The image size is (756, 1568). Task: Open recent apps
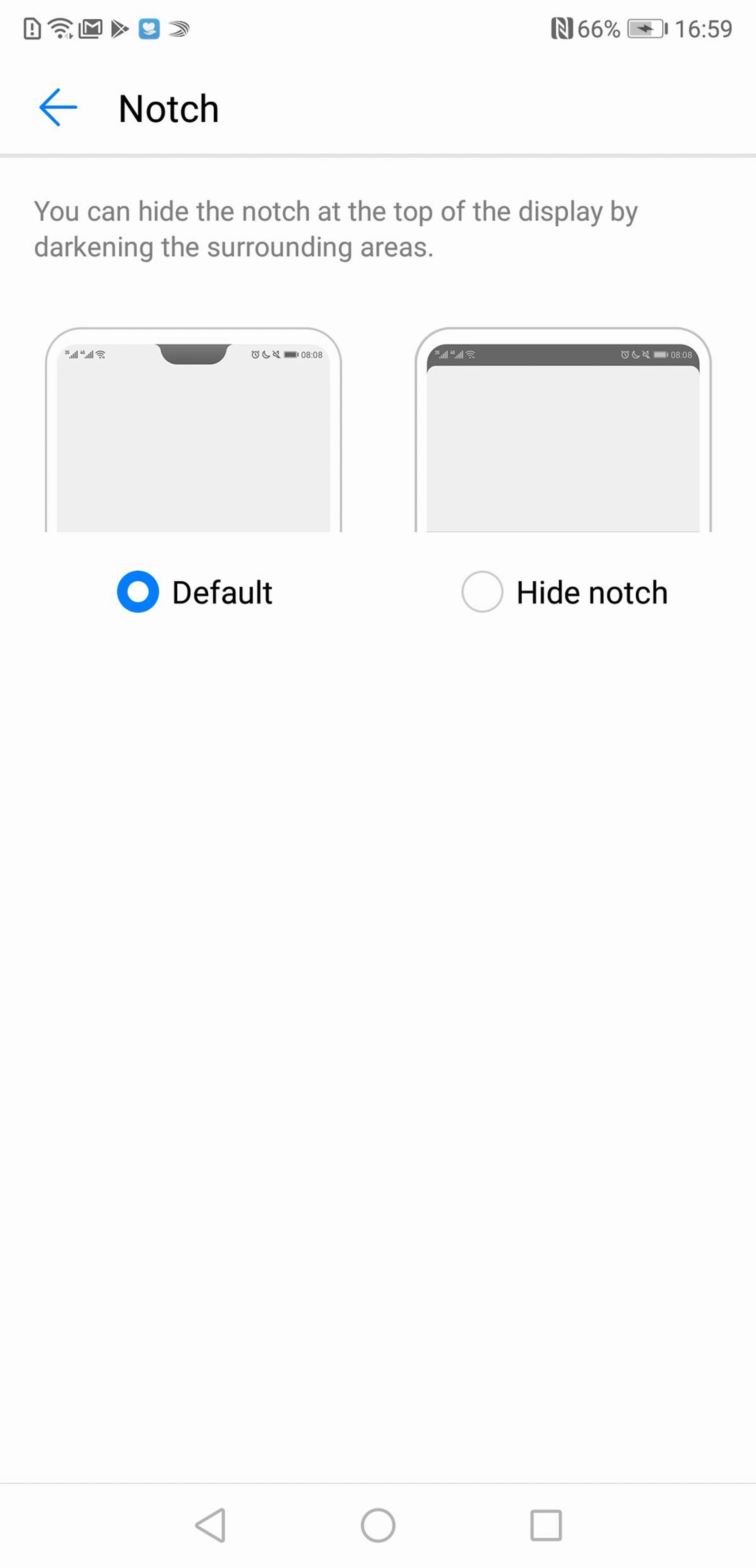[546, 1525]
